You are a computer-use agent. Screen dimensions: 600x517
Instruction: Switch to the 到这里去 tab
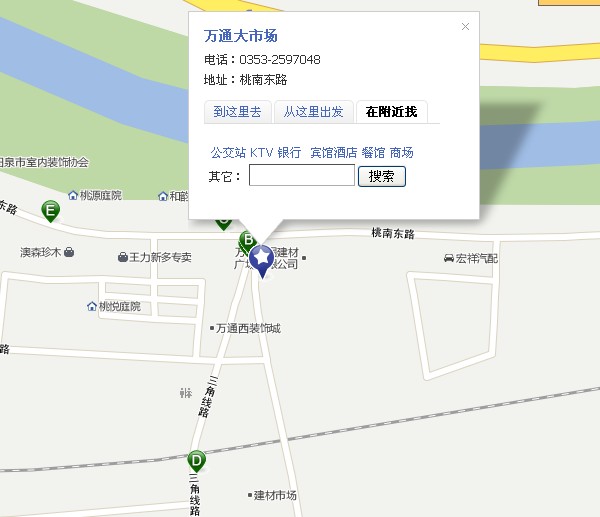coord(237,112)
